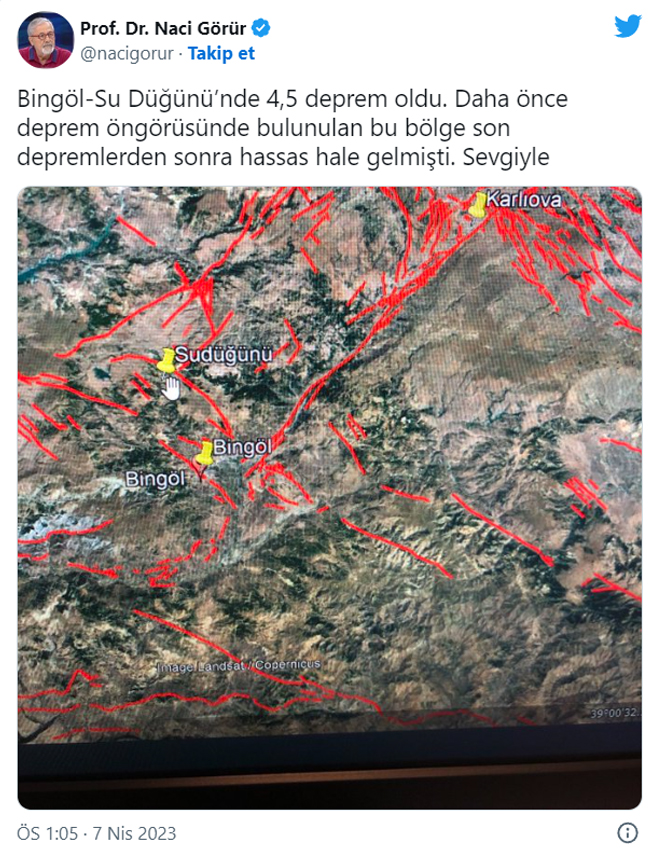Tap the info icon next to the date
The height and width of the screenshot is (858, 655).
(627, 833)
